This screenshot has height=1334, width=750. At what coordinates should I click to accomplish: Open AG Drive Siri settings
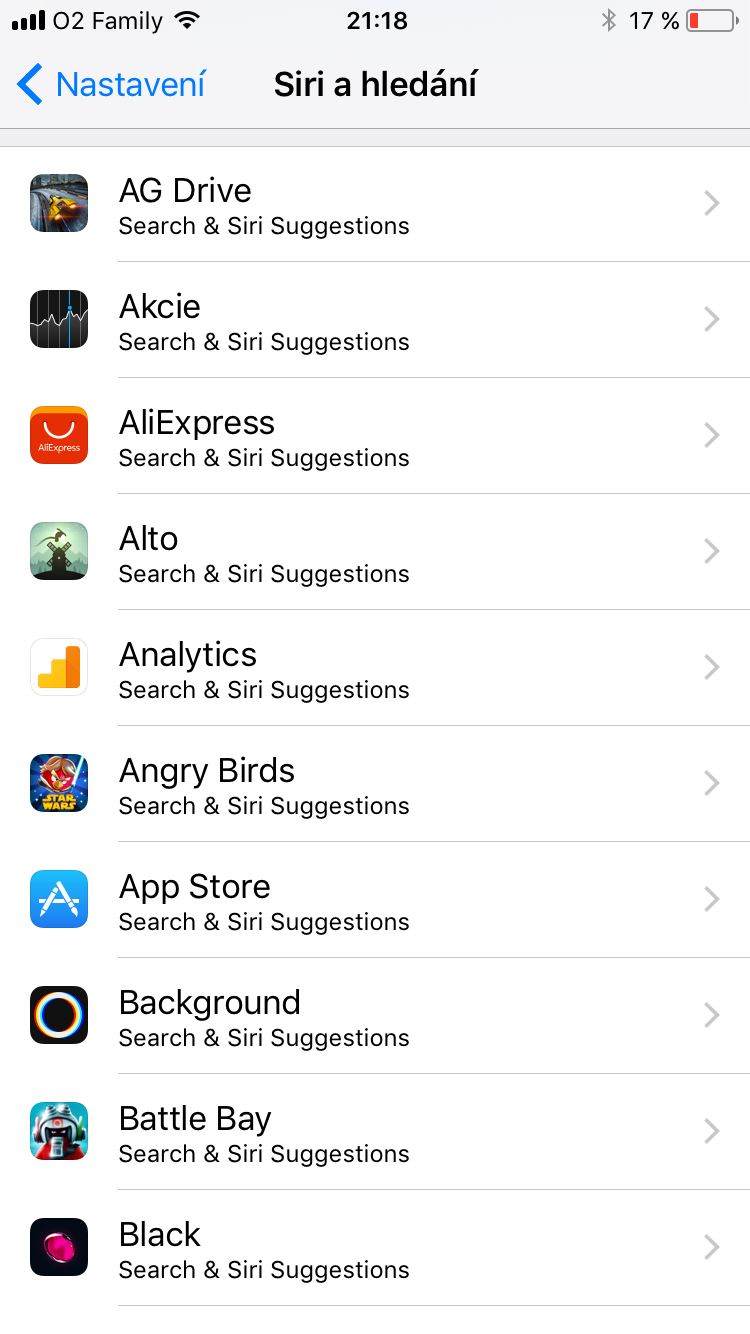375,205
